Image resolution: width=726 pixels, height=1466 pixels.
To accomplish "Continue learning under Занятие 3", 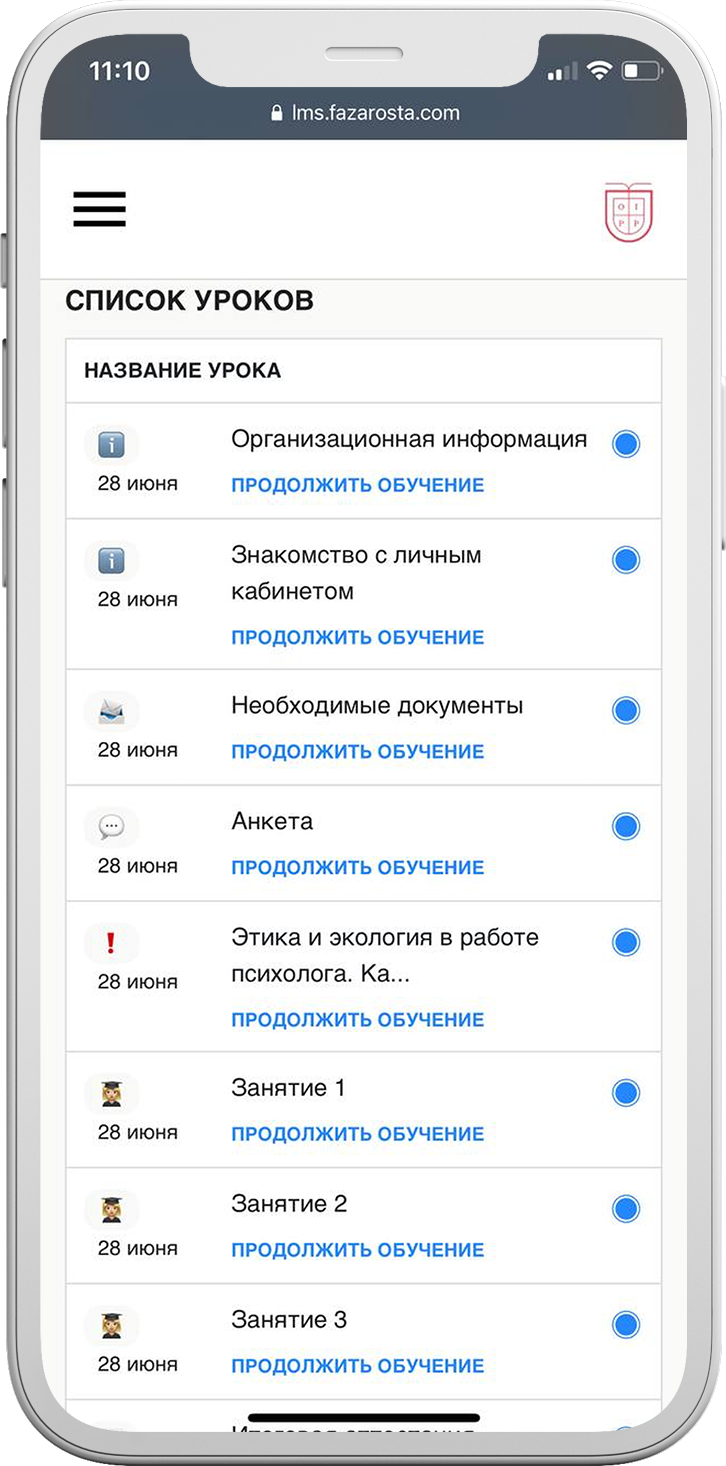I will [x=358, y=1366].
